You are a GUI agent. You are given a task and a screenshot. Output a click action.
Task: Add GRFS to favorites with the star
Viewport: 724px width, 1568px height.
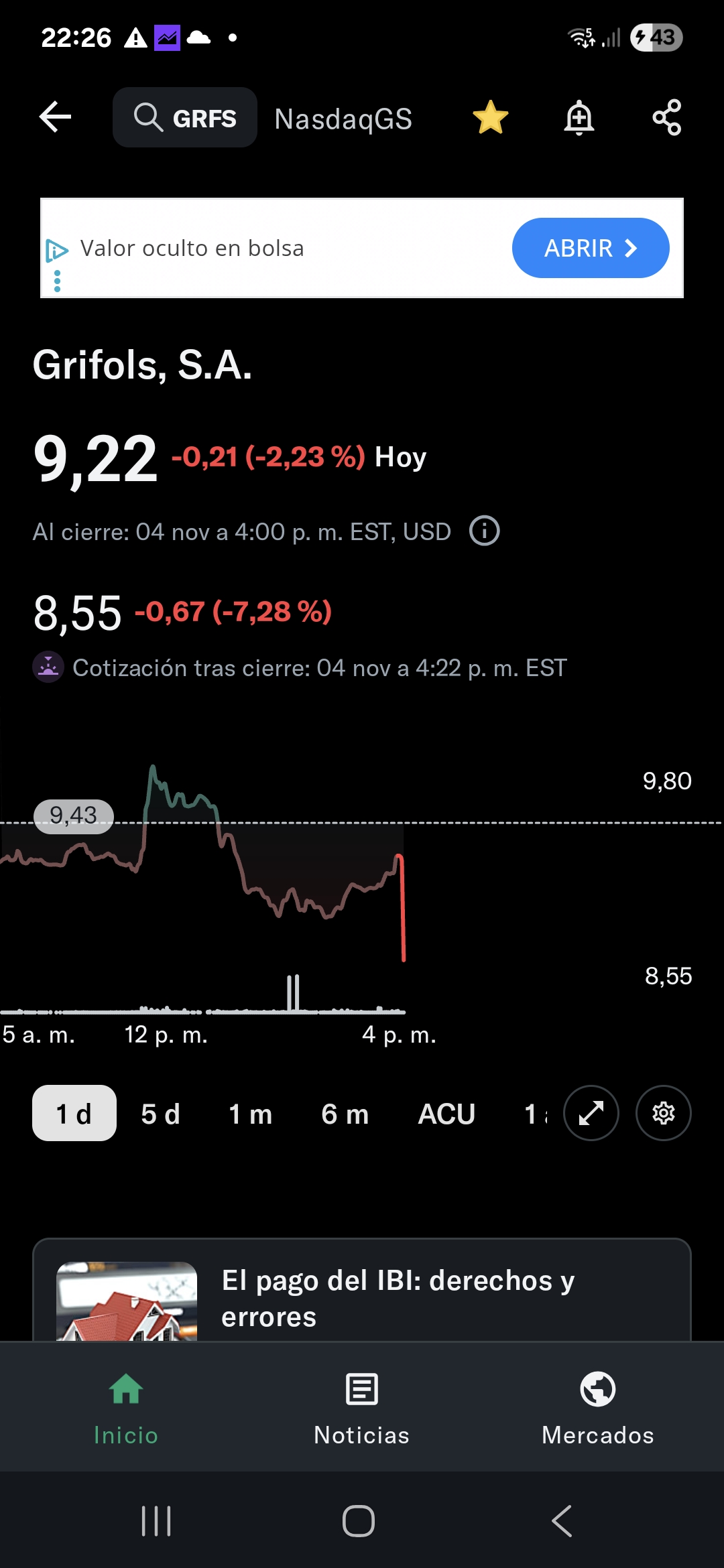491,117
